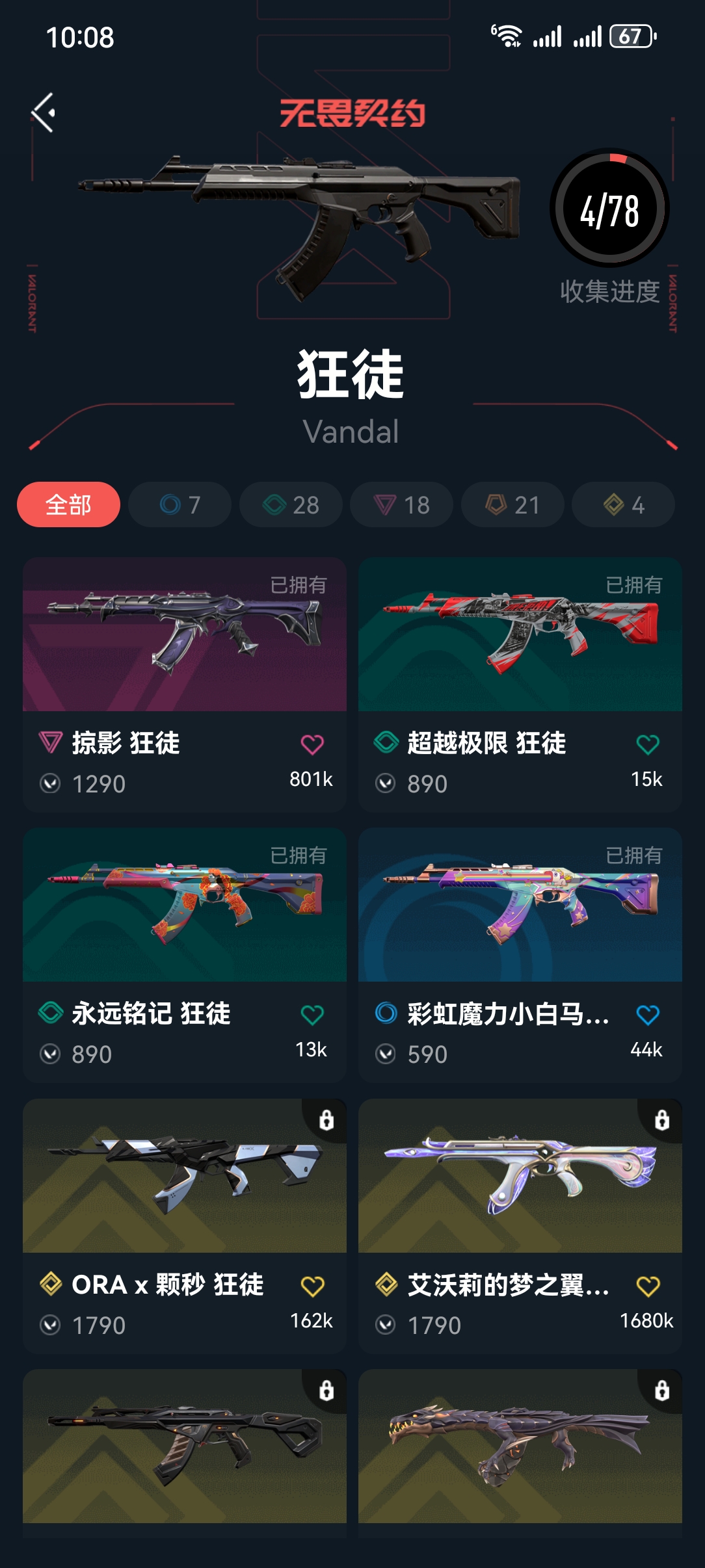Screen dimensions: 705x1568
Task: Open the 永远铭记 狂徒 skin card
Action: pos(185,955)
